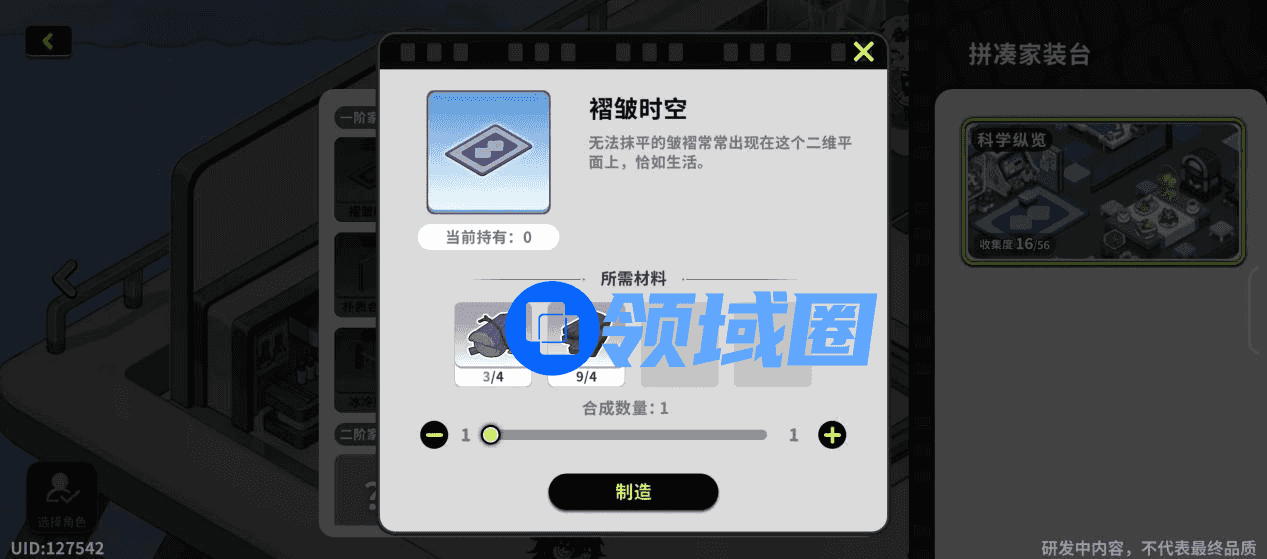Tap the 选择角色 character button
The width and height of the screenshot is (1267, 559).
pyautogui.click(x=62, y=496)
